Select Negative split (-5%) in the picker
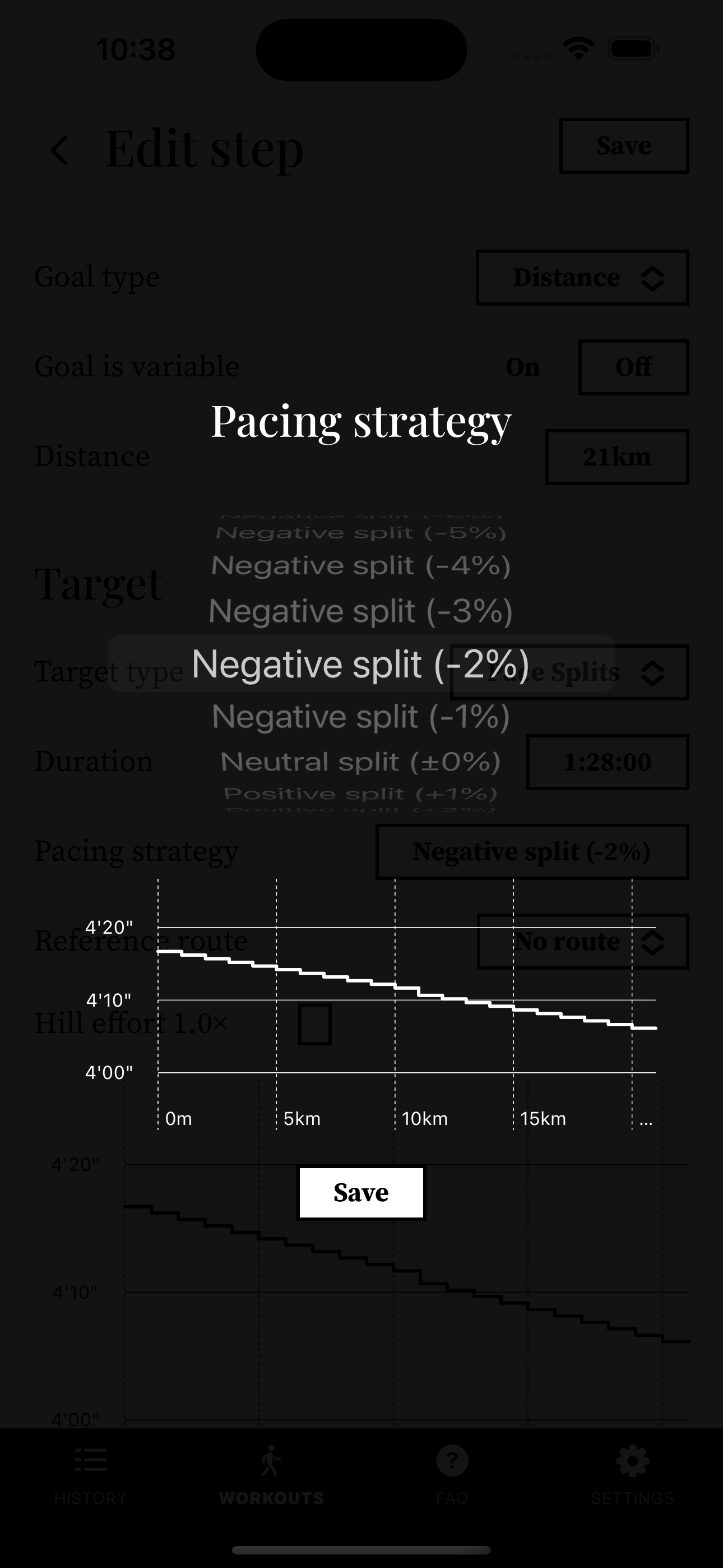This screenshot has width=723, height=1568. 361,533
